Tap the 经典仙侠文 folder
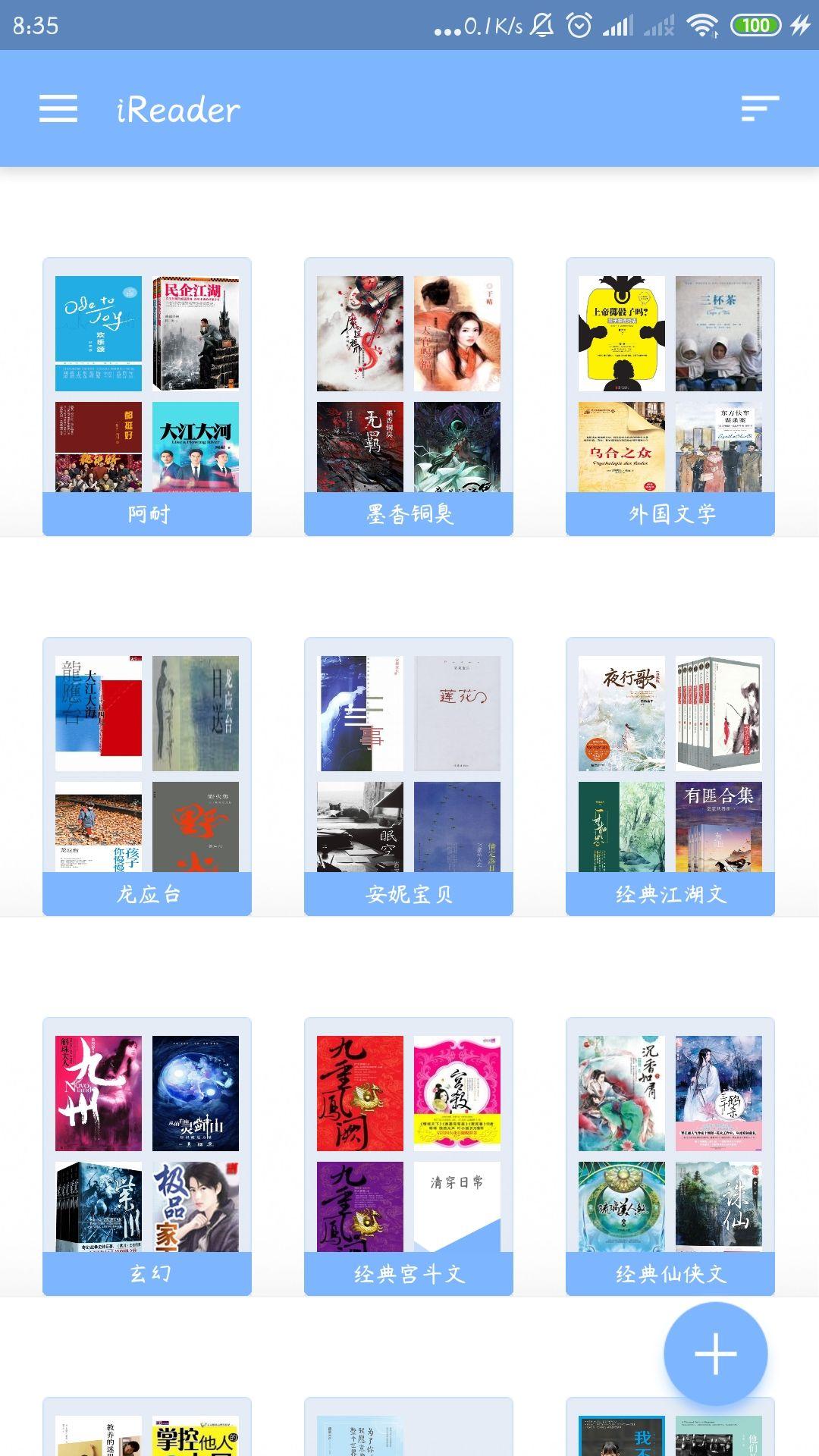The height and width of the screenshot is (1456, 819). tap(670, 1156)
